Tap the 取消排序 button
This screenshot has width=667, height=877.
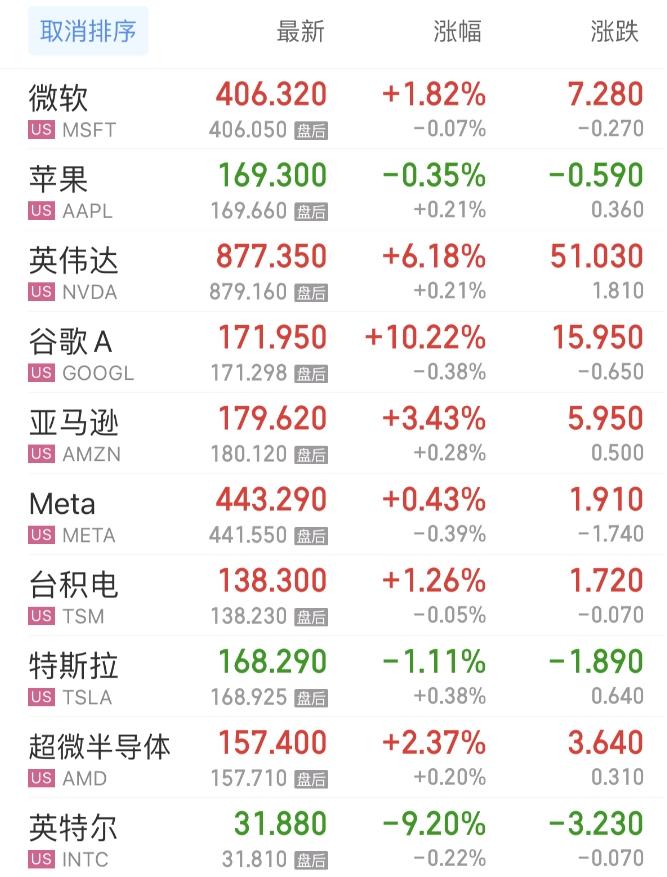[88, 31]
